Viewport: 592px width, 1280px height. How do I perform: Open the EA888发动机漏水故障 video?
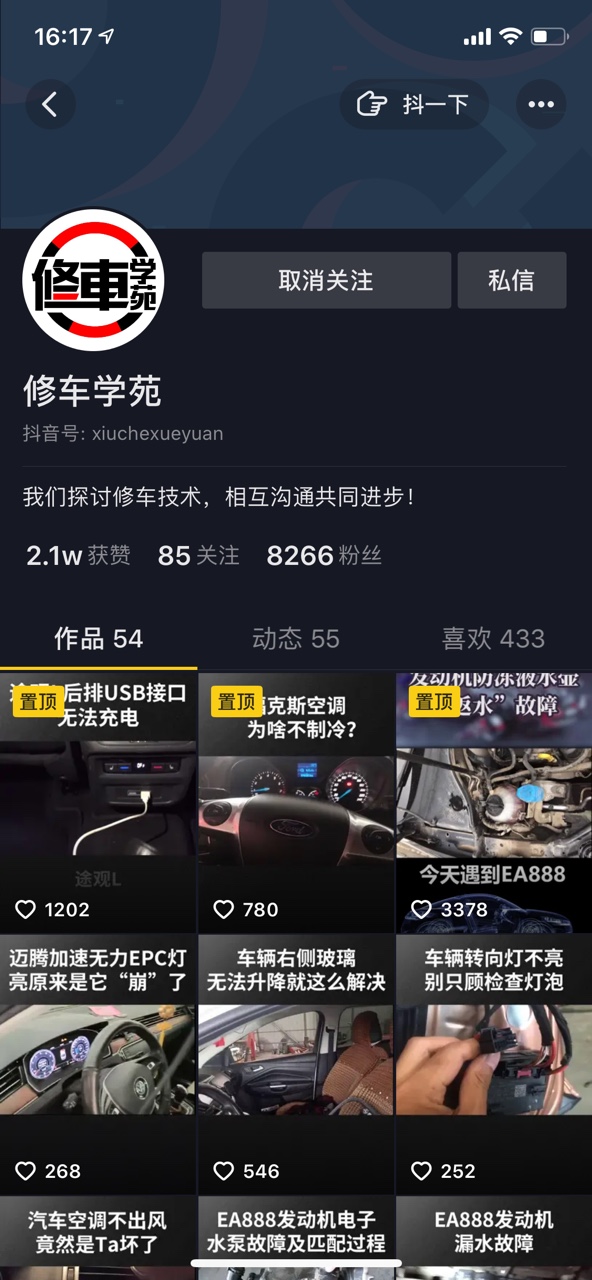[494, 1238]
